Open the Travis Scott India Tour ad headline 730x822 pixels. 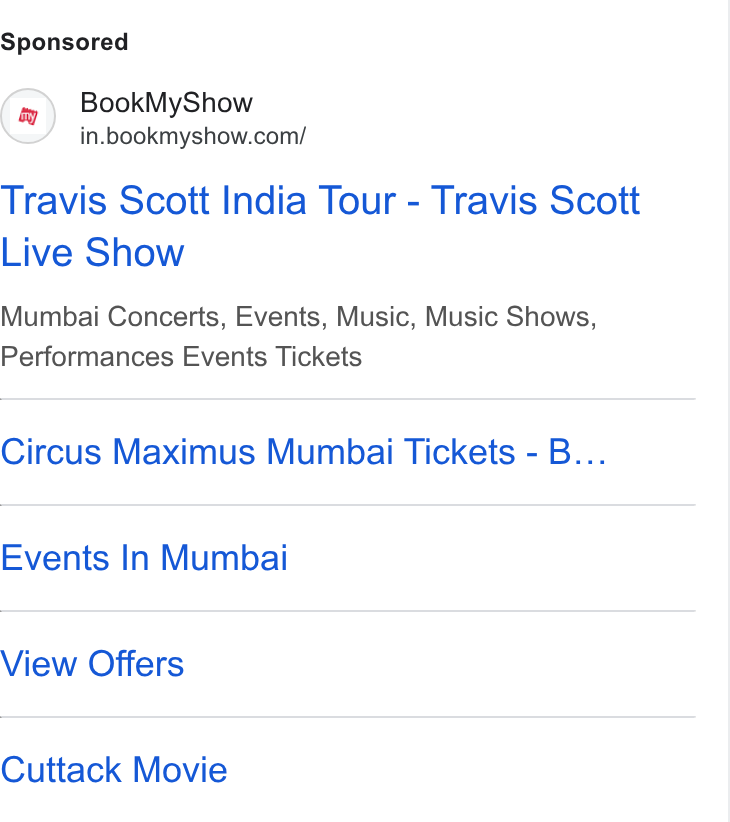click(x=320, y=226)
